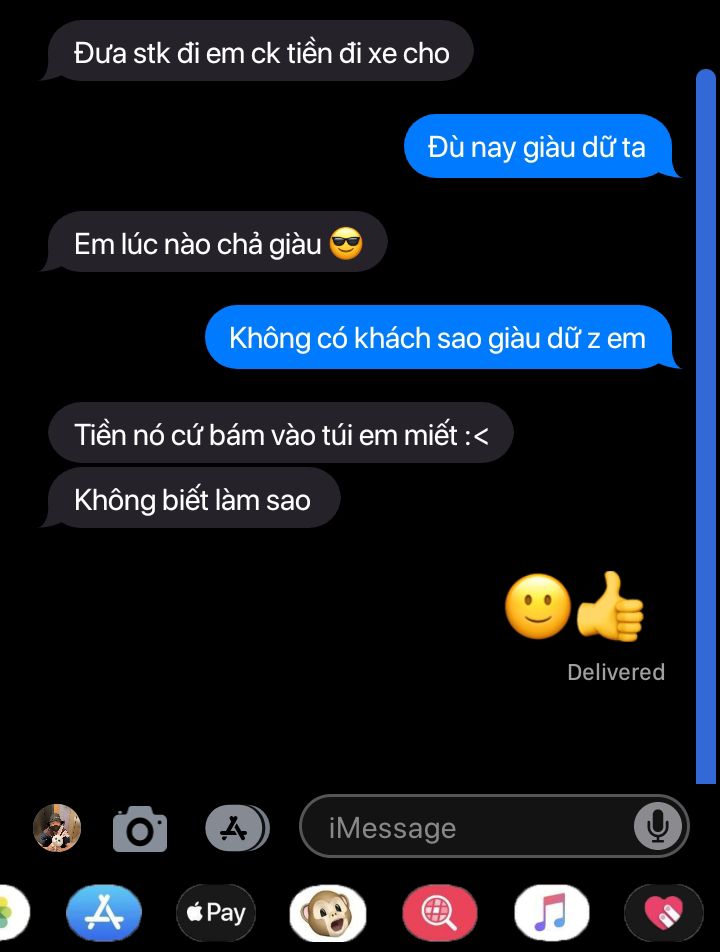720x952 pixels.
Task: Open Apple Pay in the app strip
Action: coord(216,913)
